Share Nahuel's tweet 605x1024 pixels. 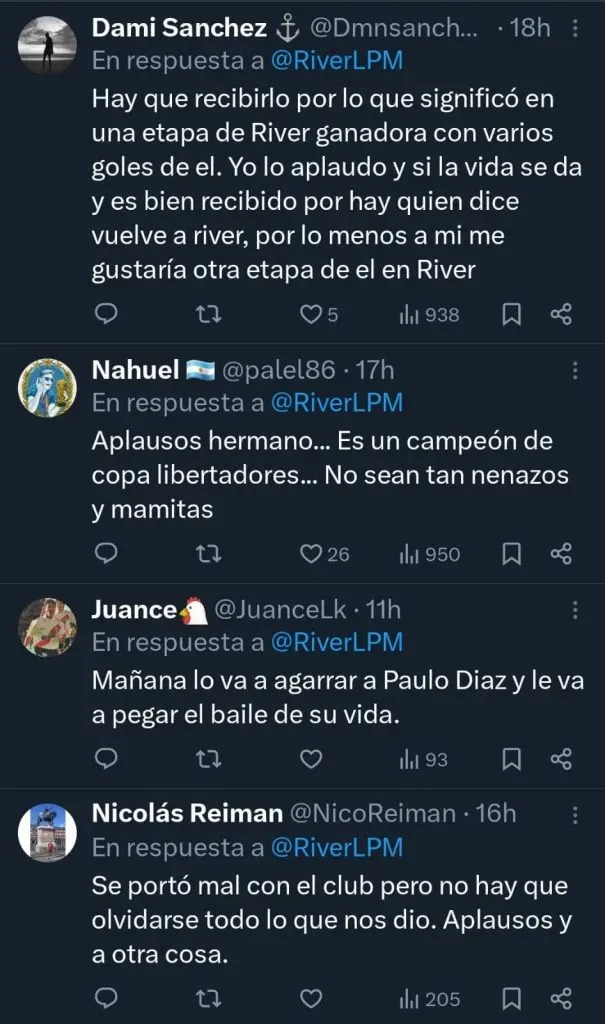[x=561, y=553]
